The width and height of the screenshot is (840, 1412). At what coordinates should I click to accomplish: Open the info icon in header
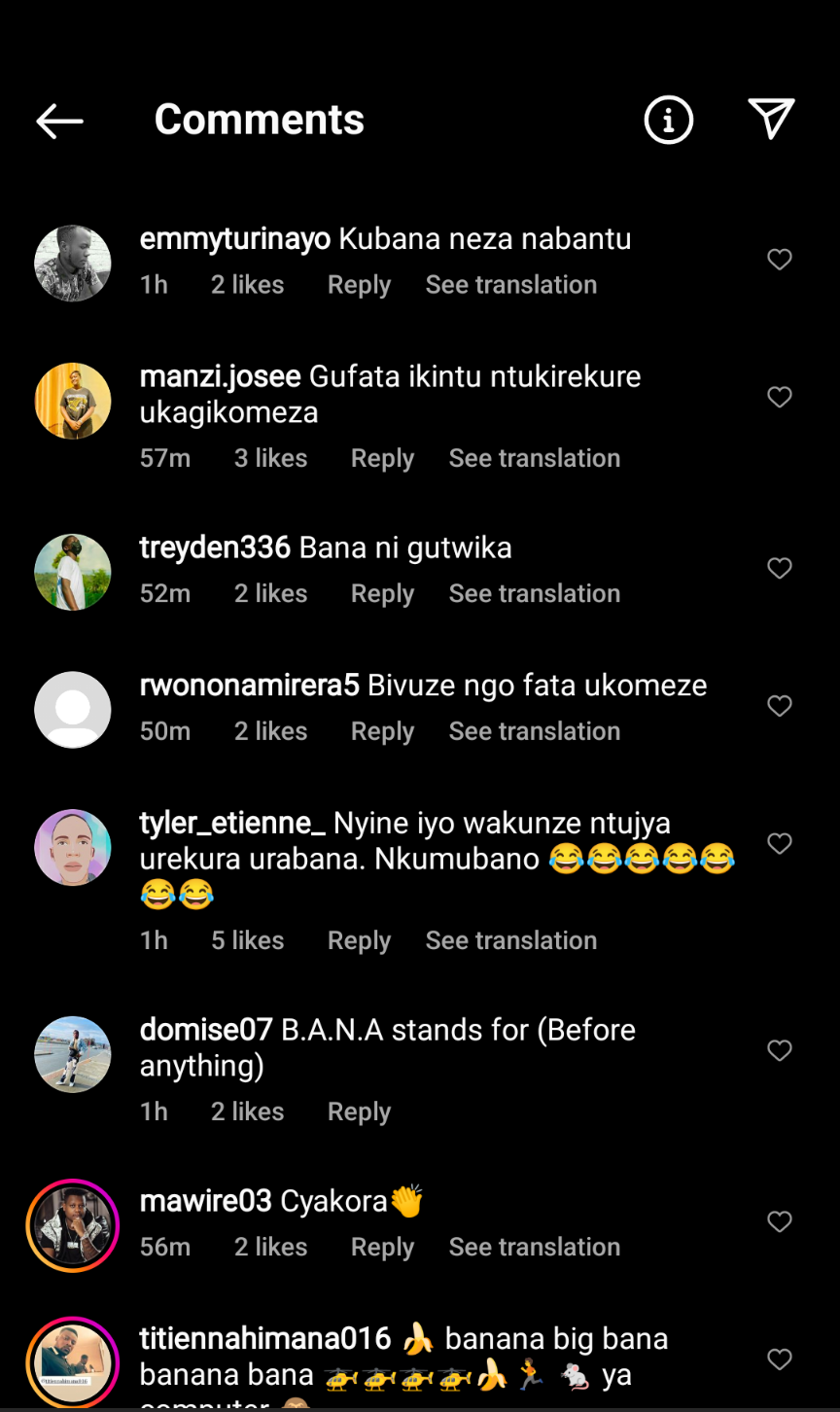pyautogui.click(x=669, y=121)
